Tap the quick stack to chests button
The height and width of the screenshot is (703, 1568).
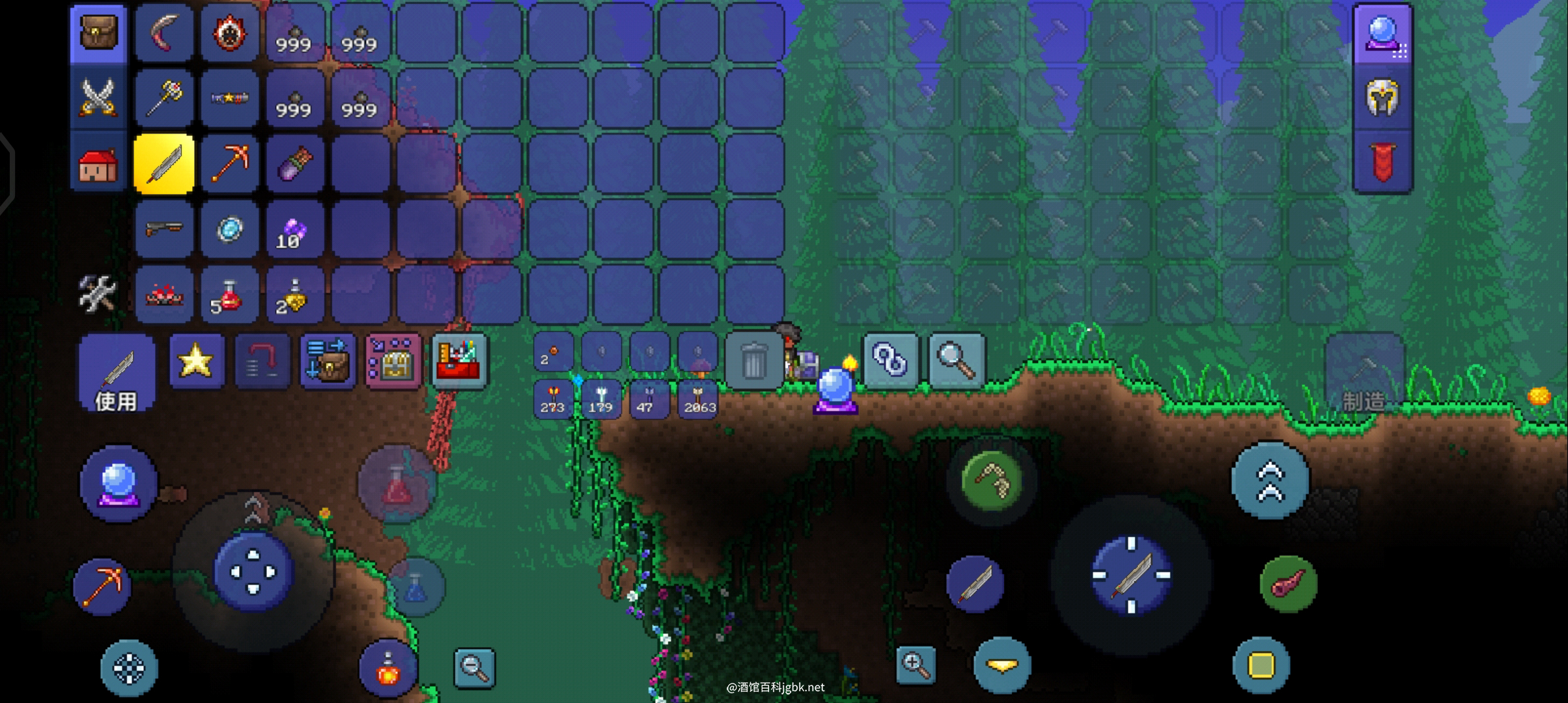(x=328, y=361)
